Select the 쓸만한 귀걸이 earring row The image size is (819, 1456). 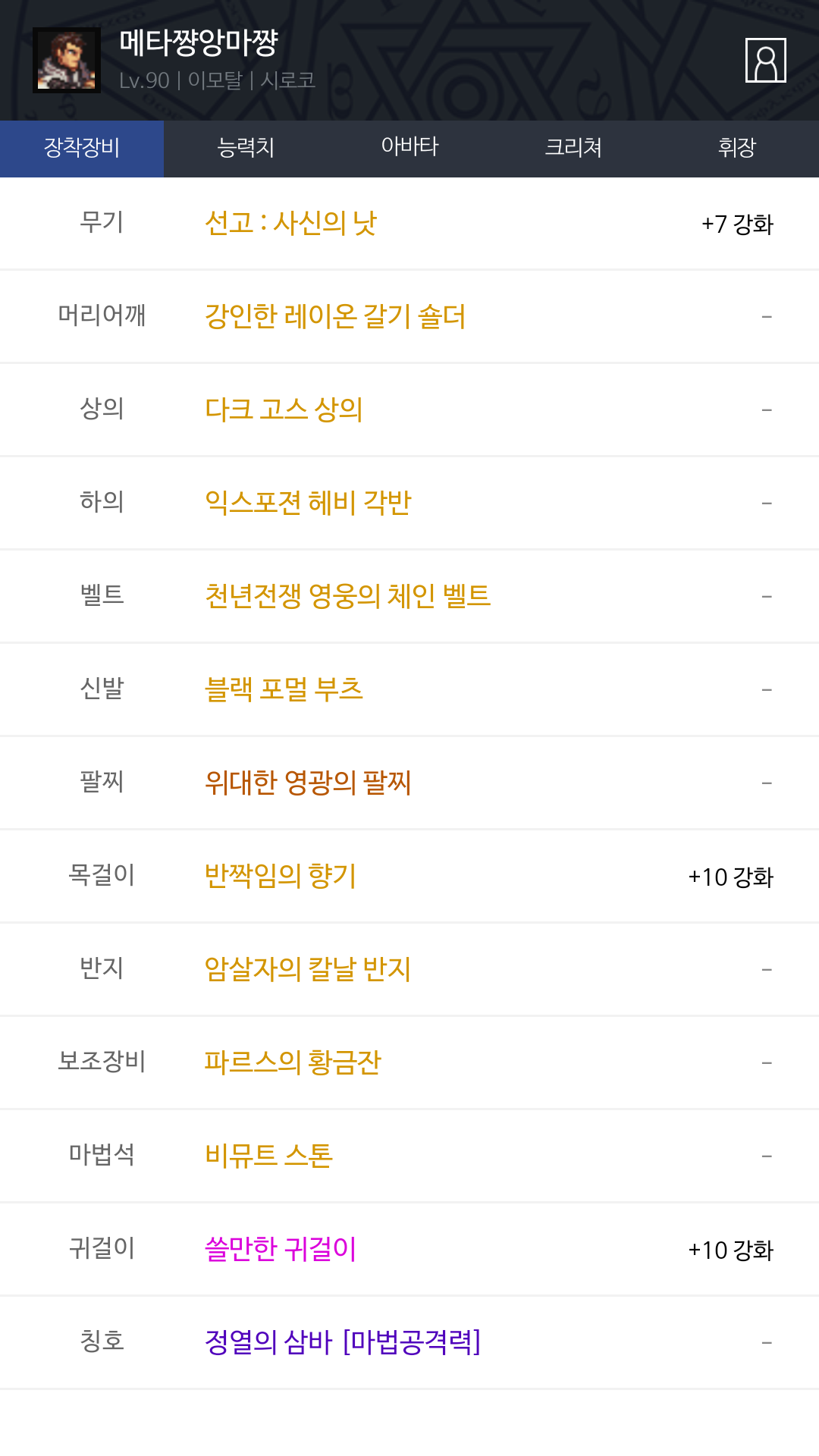tap(409, 1249)
